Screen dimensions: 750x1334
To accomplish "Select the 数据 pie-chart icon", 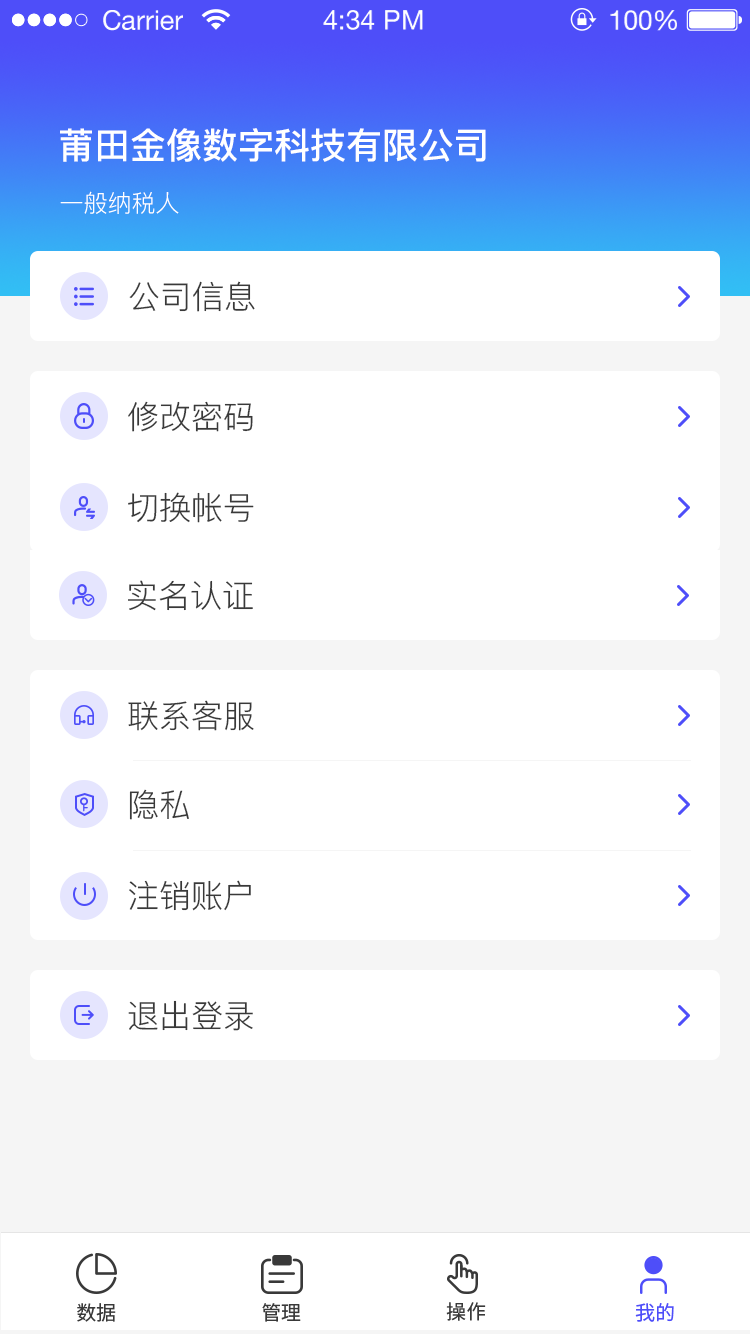I will click(x=96, y=1272).
